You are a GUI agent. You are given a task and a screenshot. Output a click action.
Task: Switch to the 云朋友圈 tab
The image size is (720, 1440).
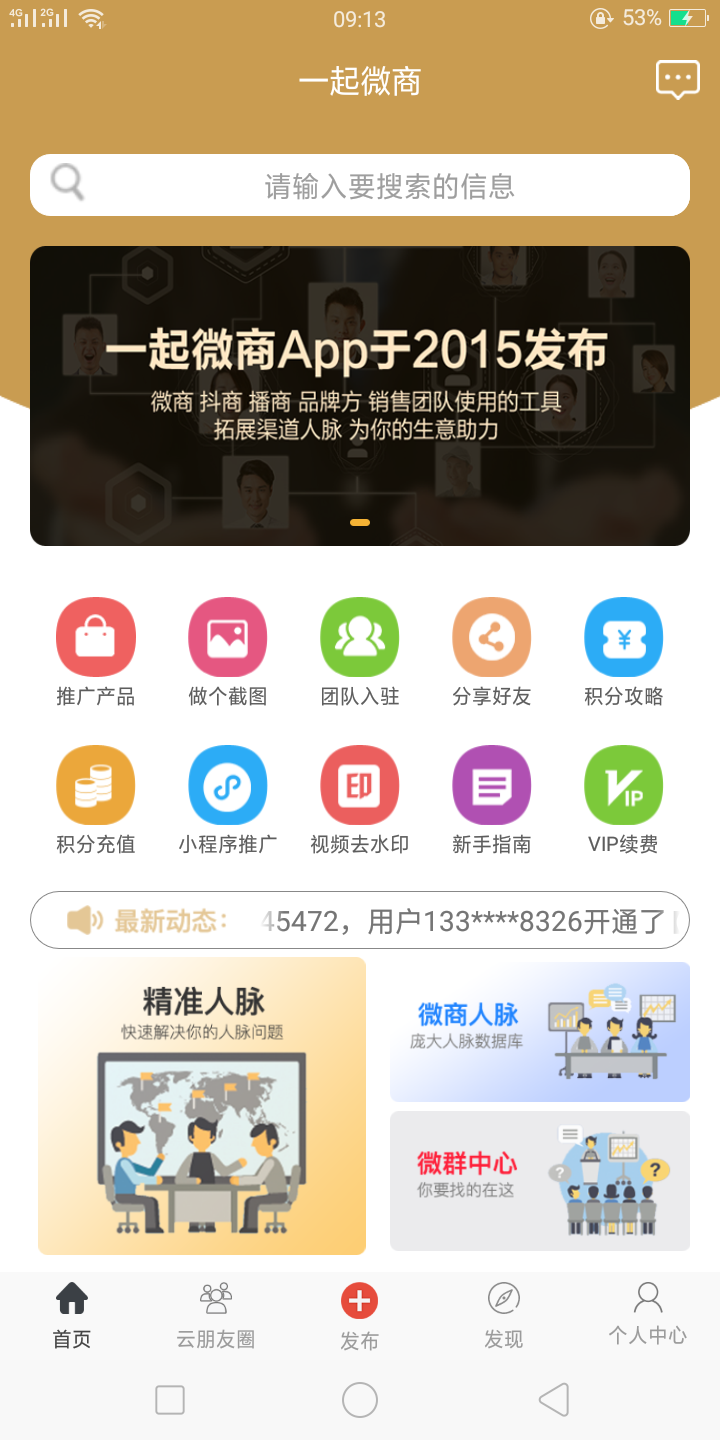pyautogui.click(x=215, y=1315)
